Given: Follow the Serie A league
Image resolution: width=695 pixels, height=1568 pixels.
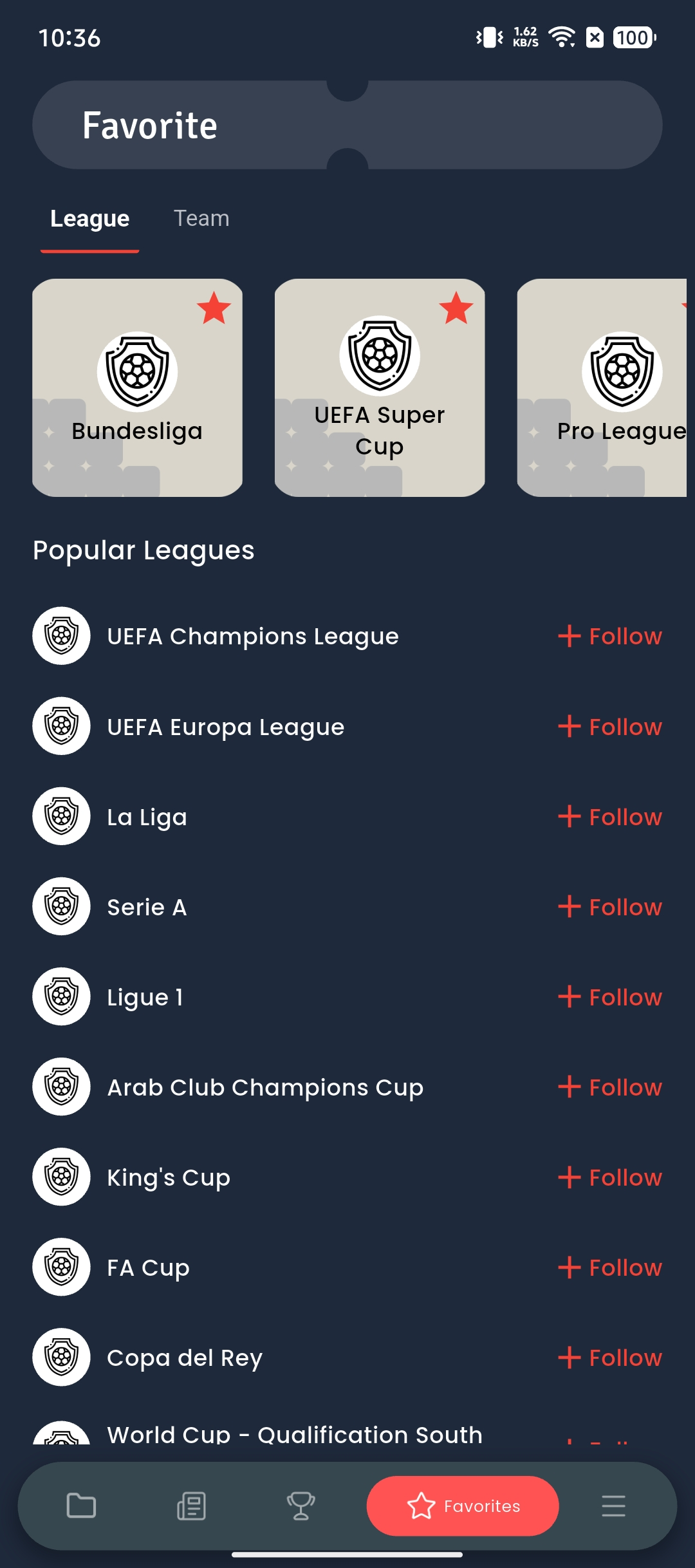Looking at the screenshot, I should click(x=609, y=906).
